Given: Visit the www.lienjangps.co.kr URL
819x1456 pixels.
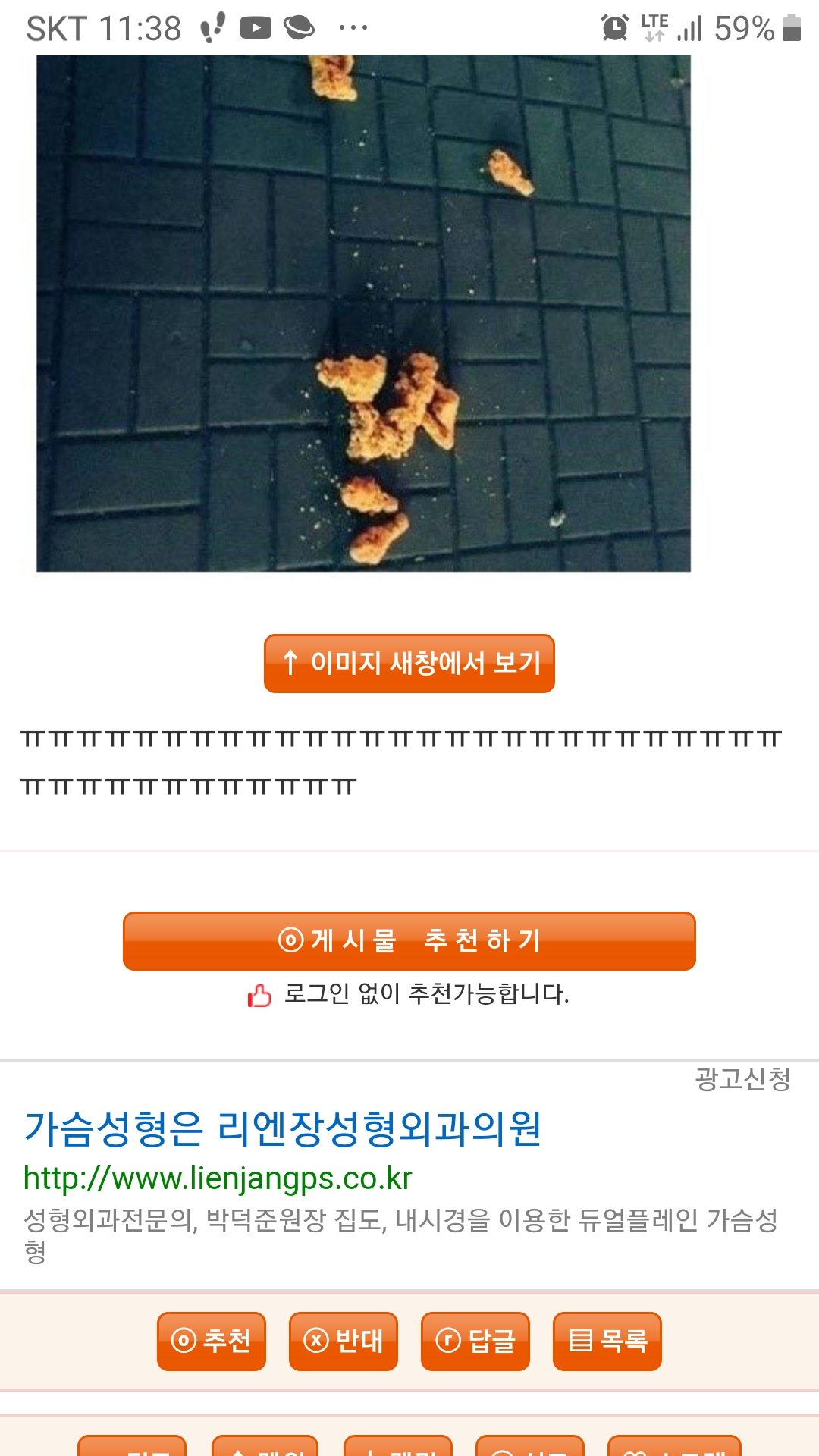Looking at the screenshot, I should click(x=218, y=1178).
